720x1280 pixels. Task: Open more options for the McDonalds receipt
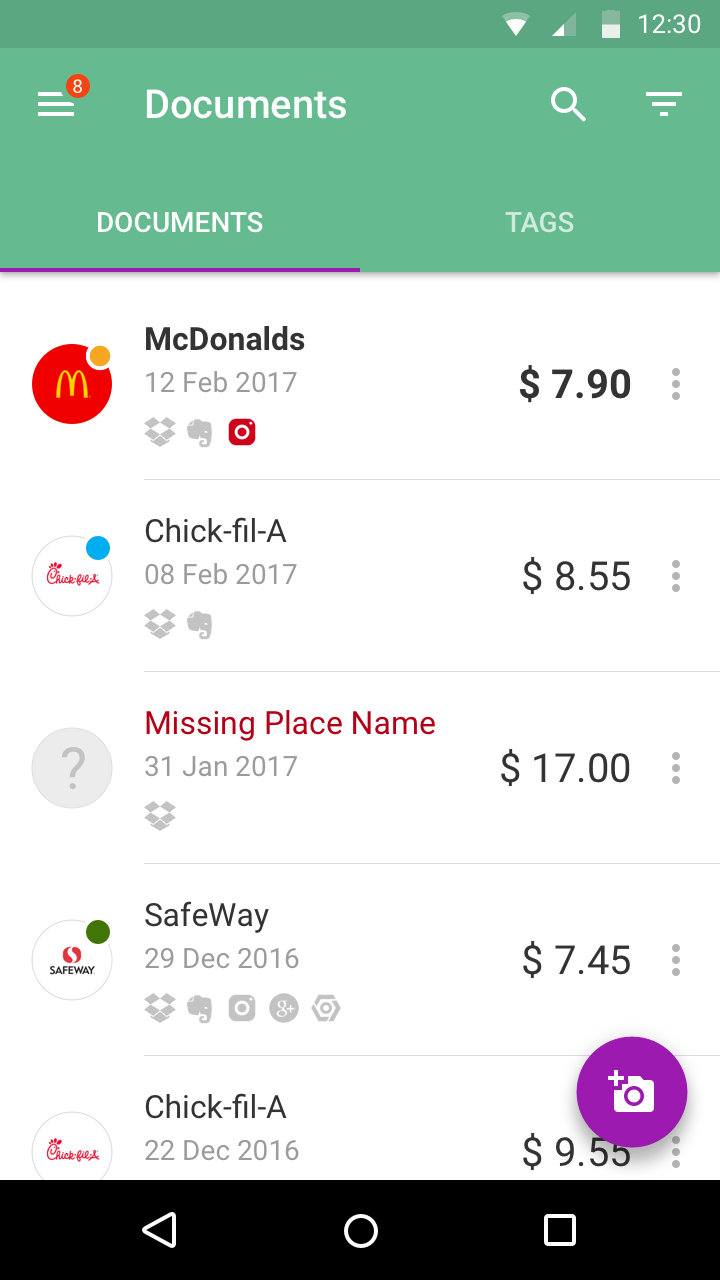676,384
